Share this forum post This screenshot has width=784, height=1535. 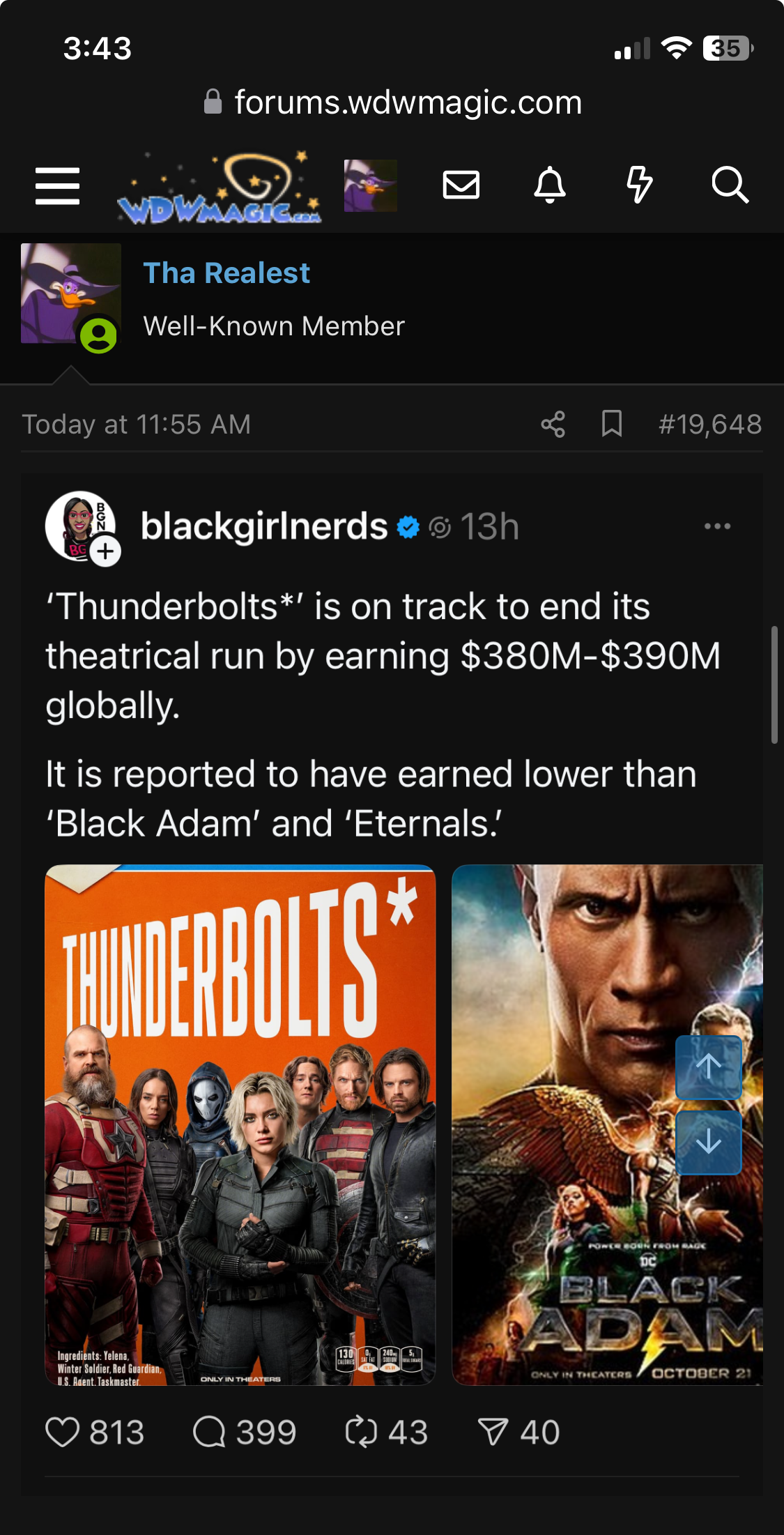[553, 424]
